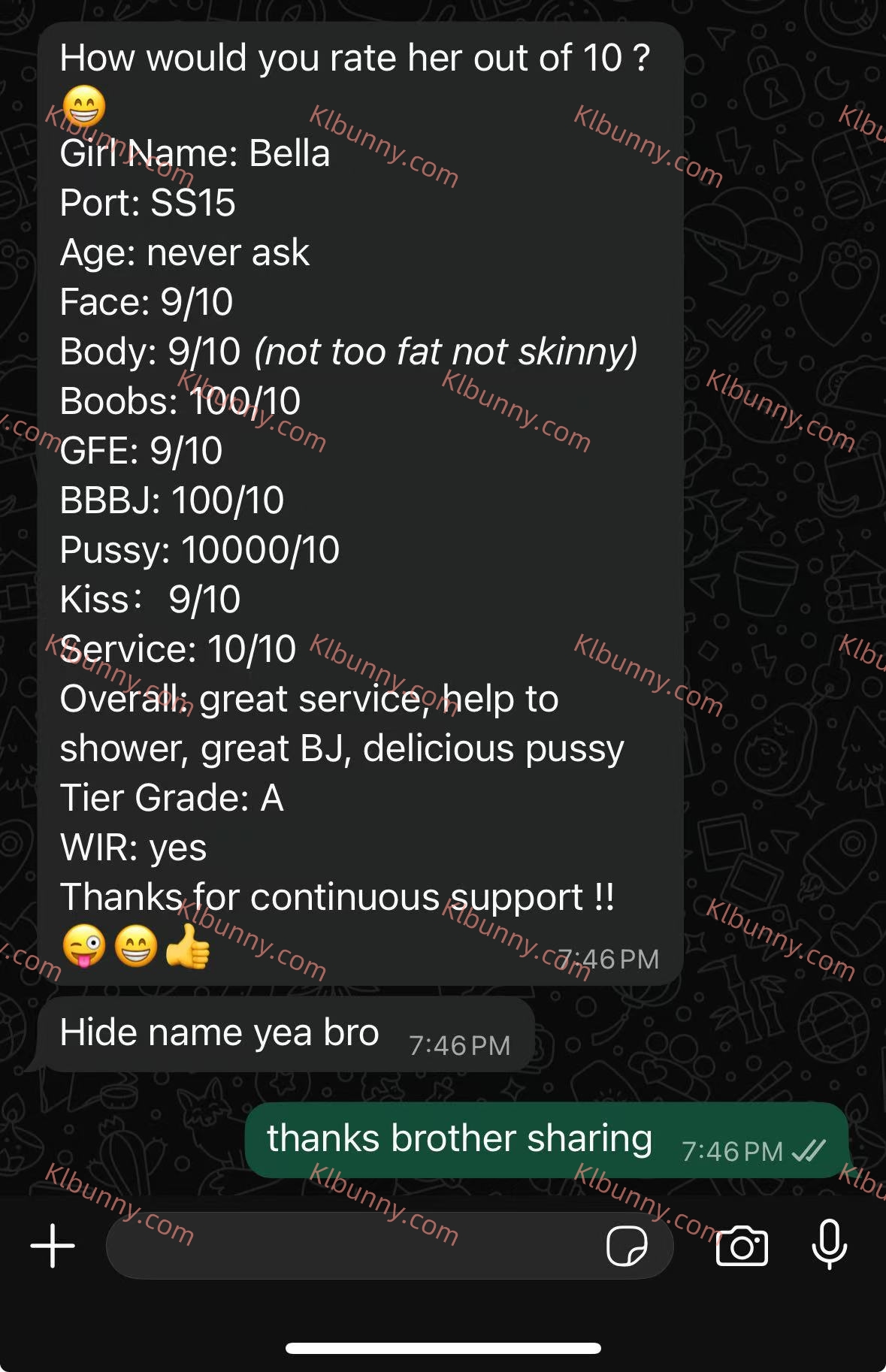Tap the plus attachment icon
The image size is (886, 1372).
pyautogui.click(x=53, y=1246)
